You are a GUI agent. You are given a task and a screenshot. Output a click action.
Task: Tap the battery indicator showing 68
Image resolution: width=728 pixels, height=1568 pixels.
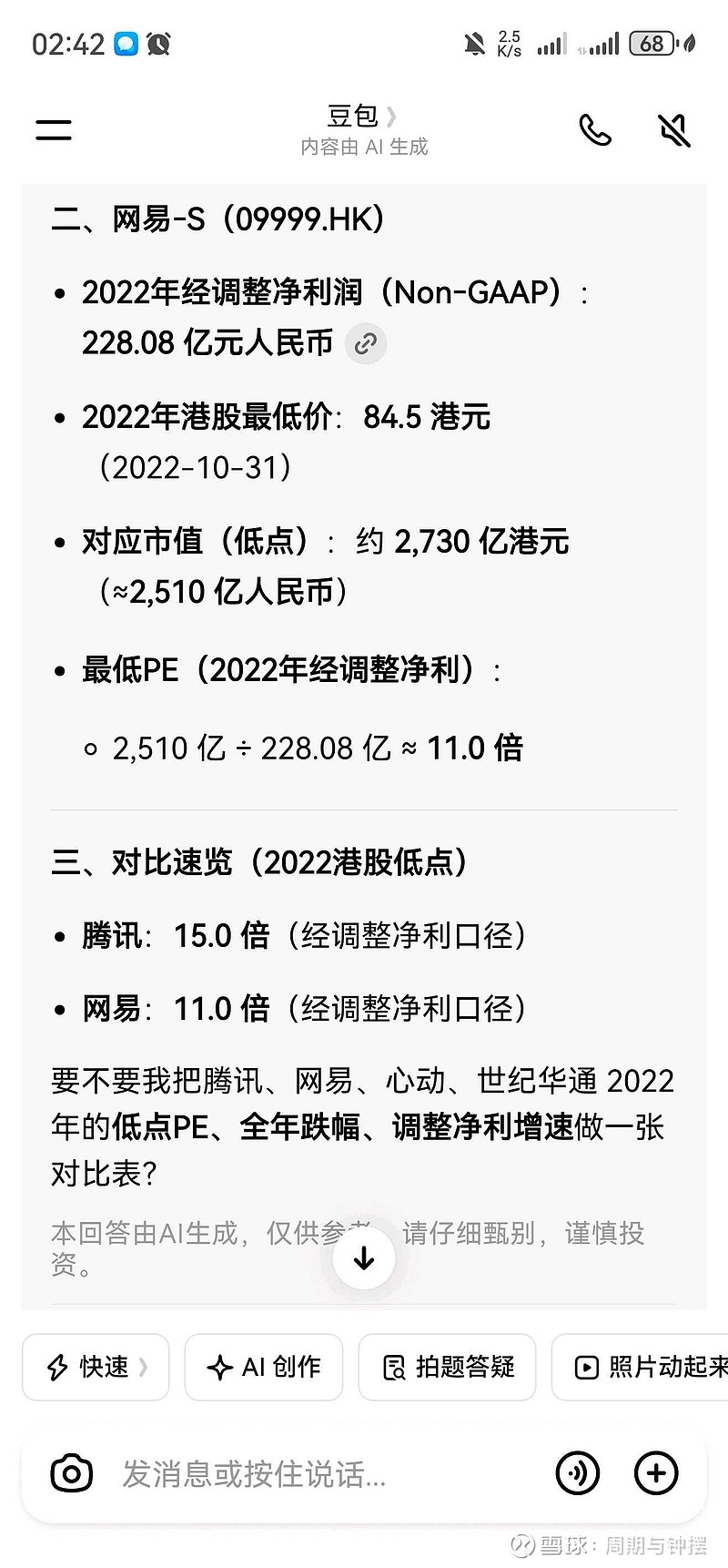(652, 43)
